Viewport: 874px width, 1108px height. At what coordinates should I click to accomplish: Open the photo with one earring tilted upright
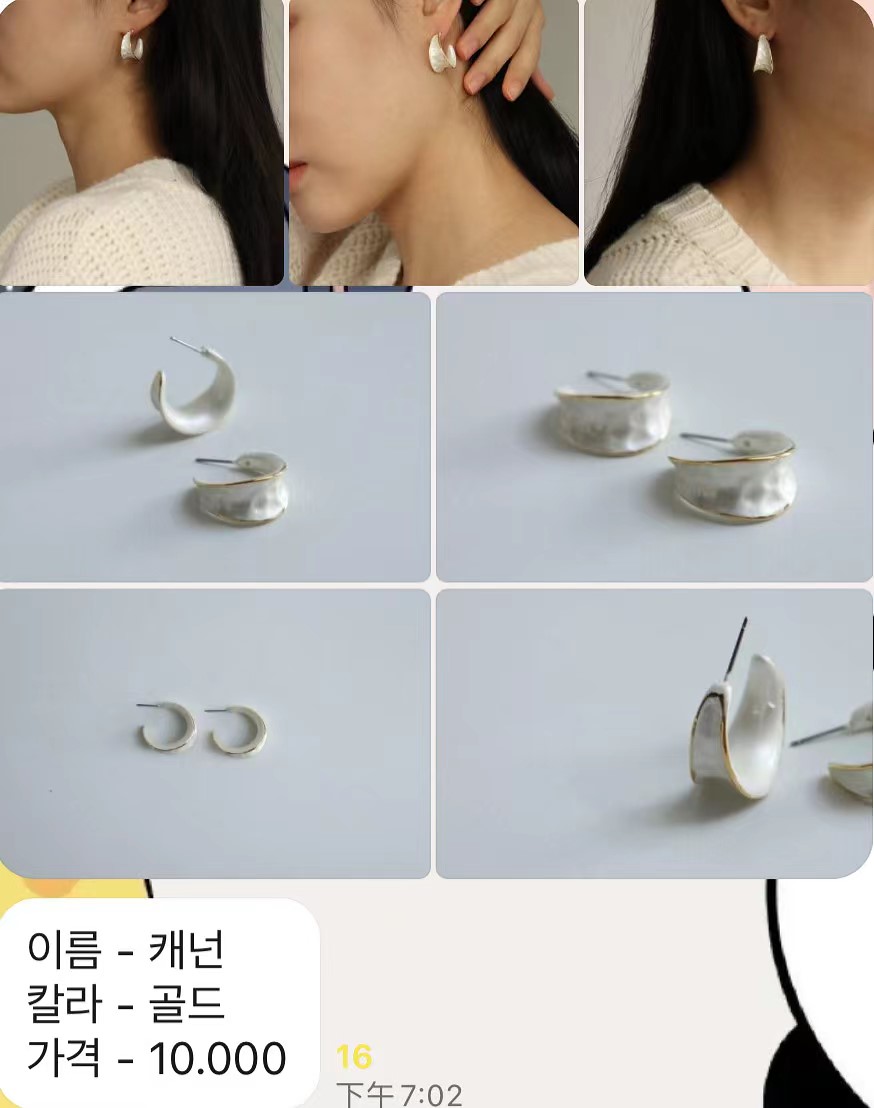(x=215, y=436)
